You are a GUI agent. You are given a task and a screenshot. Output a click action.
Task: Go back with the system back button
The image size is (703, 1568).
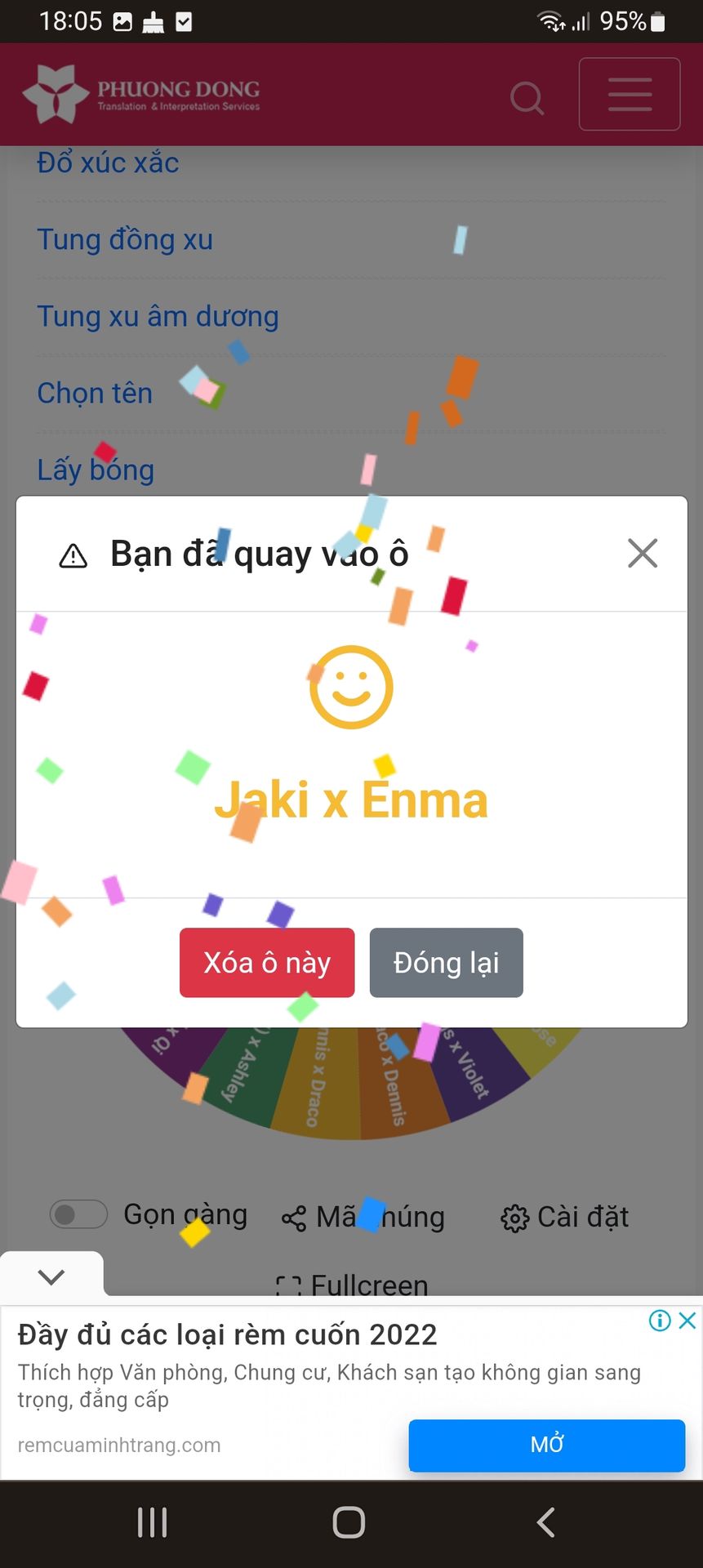546,1522
